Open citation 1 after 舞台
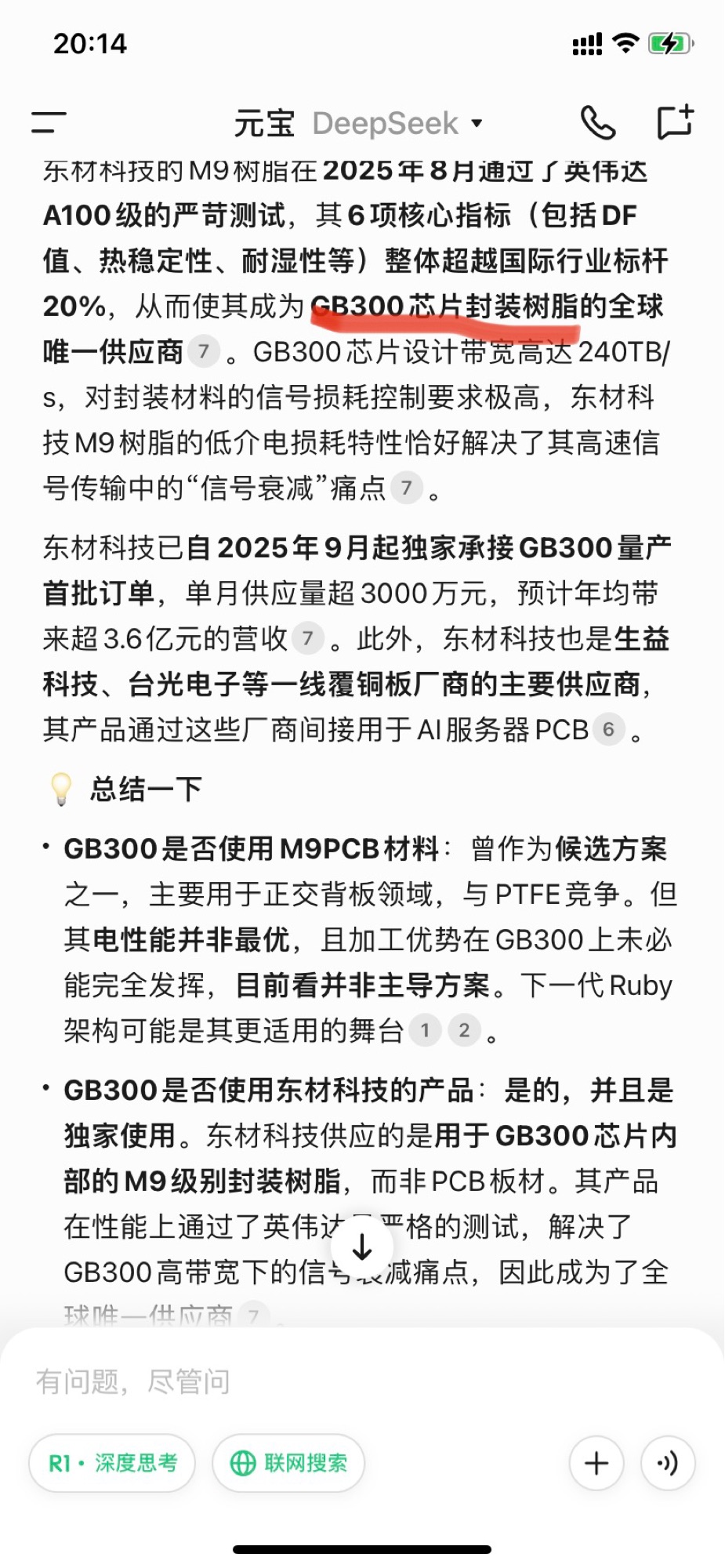The image size is (725, 1568). pyautogui.click(x=425, y=1030)
